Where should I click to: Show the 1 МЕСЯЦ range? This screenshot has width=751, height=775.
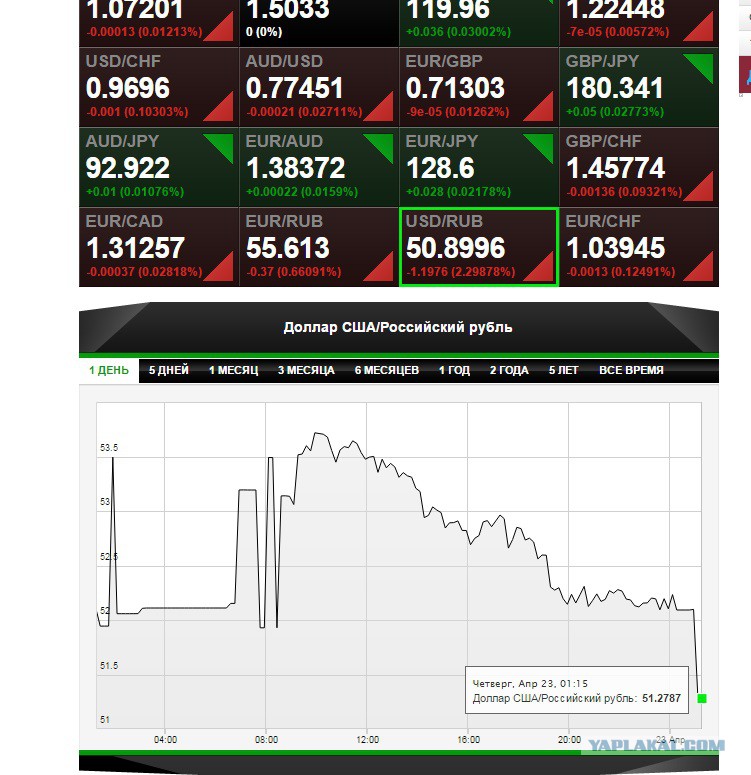[233, 370]
